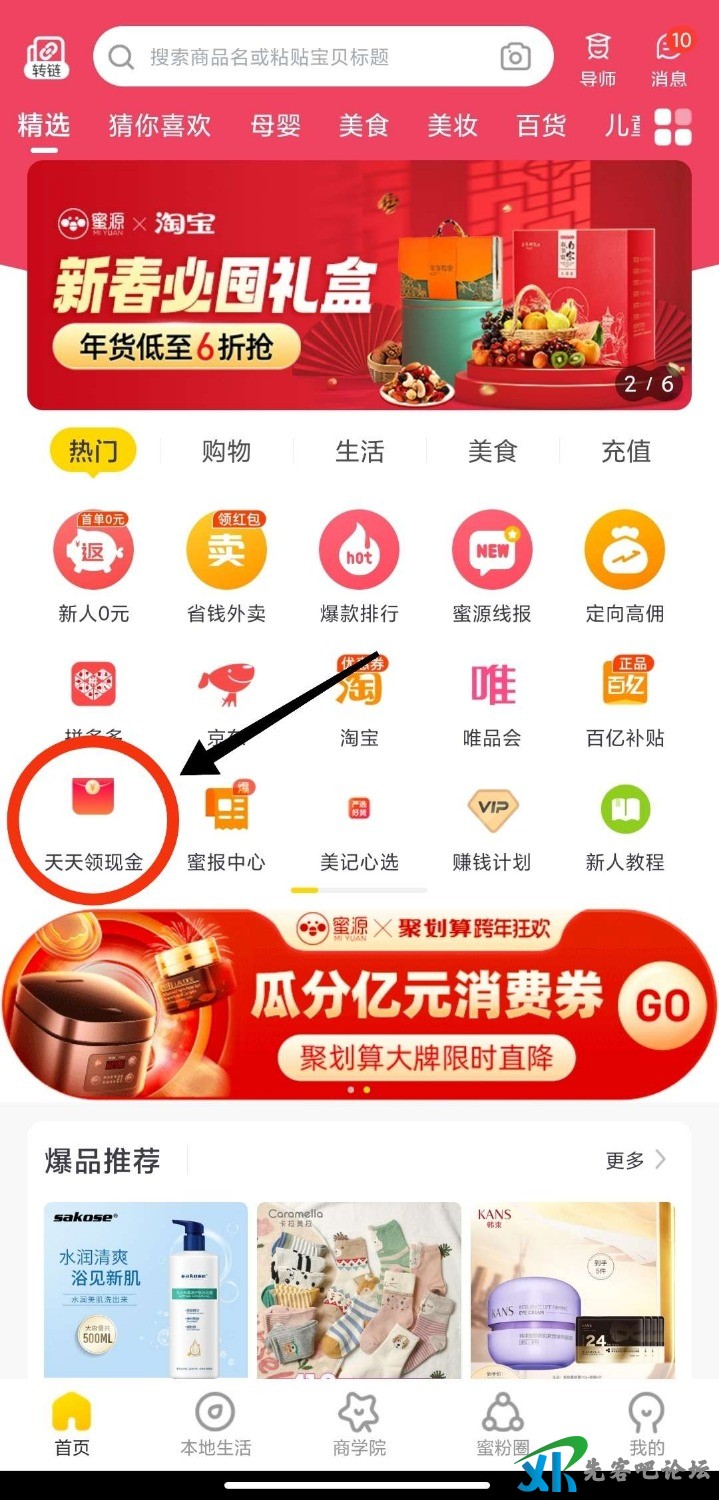The height and width of the screenshot is (1500, 719).
Task: Tap GO on the 瓜分亿元消费券 banner
Action: 662,1005
